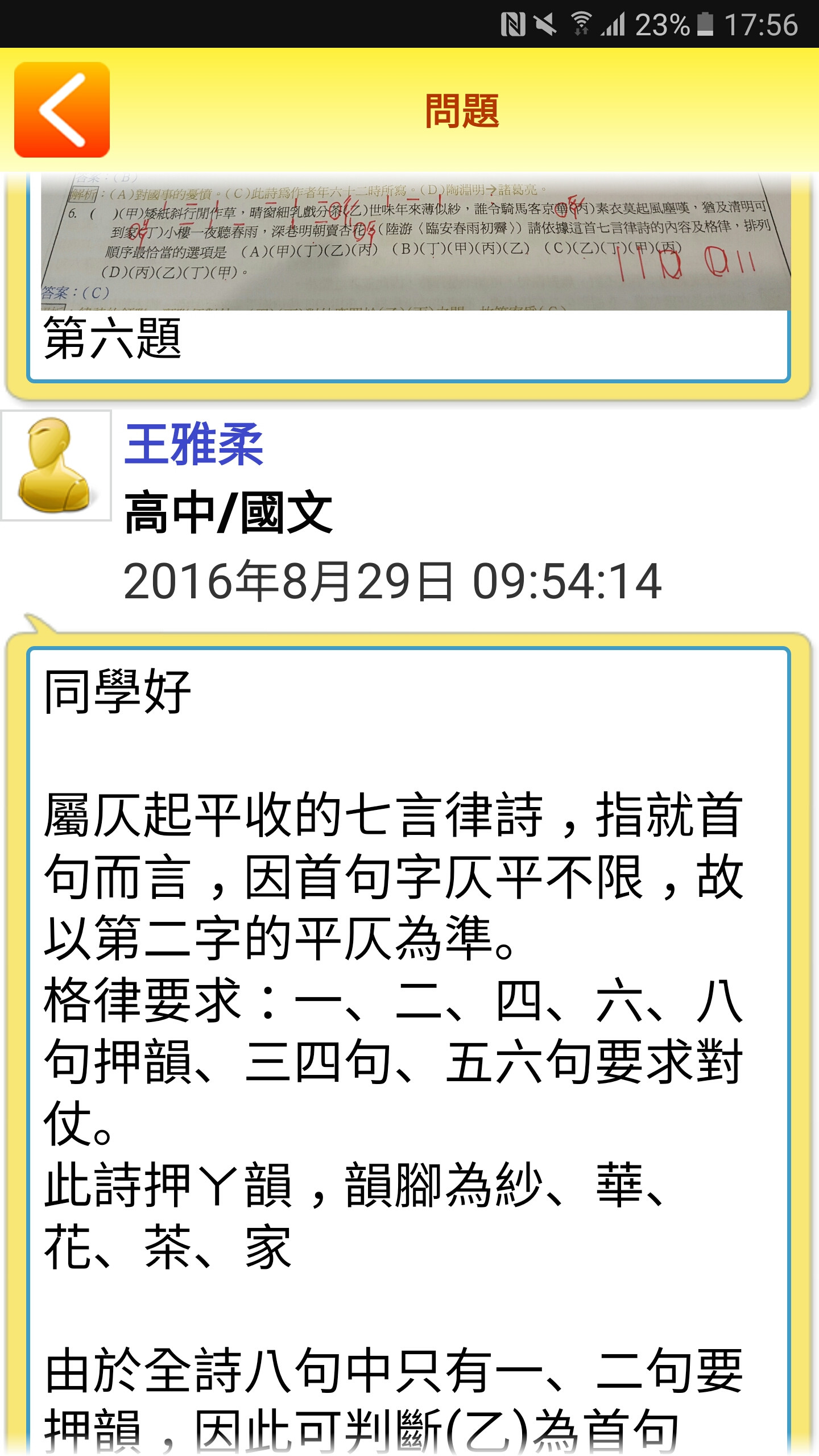Open the attached exam question photo
The height and width of the screenshot is (1456, 819).
coord(415,242)
